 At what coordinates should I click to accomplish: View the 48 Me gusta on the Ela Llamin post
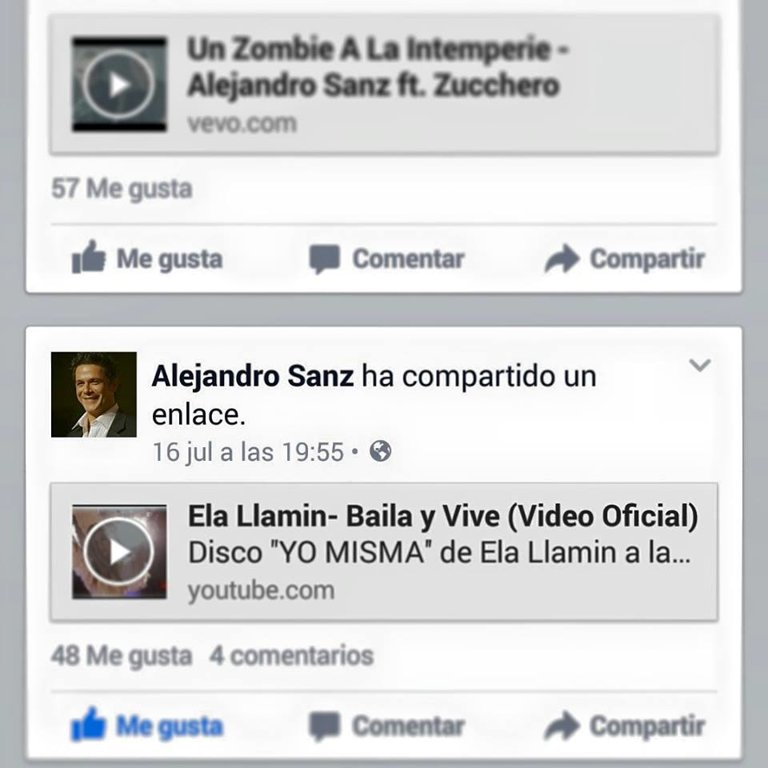pyautogui.click(x=121, y=656)
